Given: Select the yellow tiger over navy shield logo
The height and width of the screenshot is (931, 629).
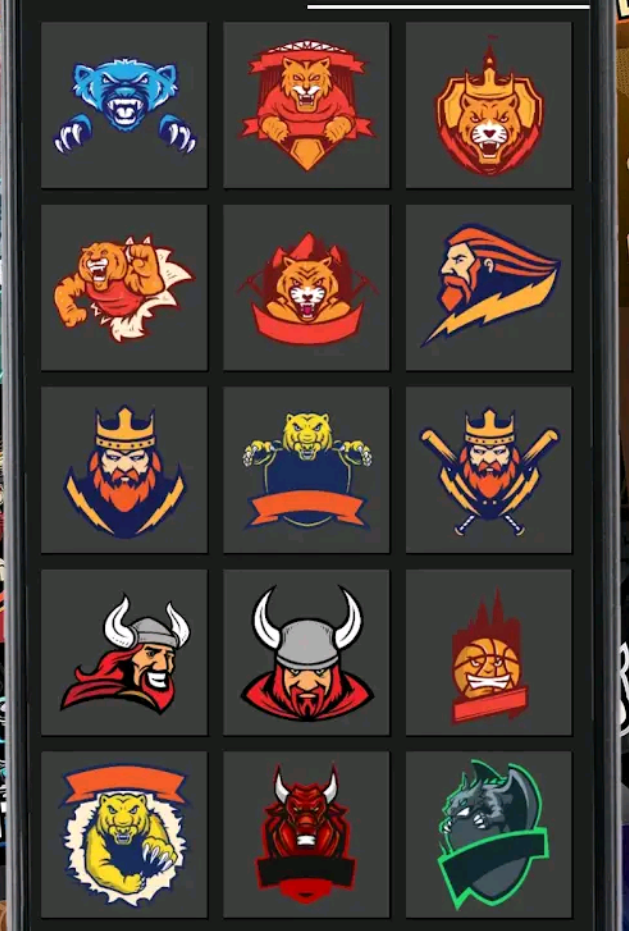Looking at the screenshot, I should point(306,470).
